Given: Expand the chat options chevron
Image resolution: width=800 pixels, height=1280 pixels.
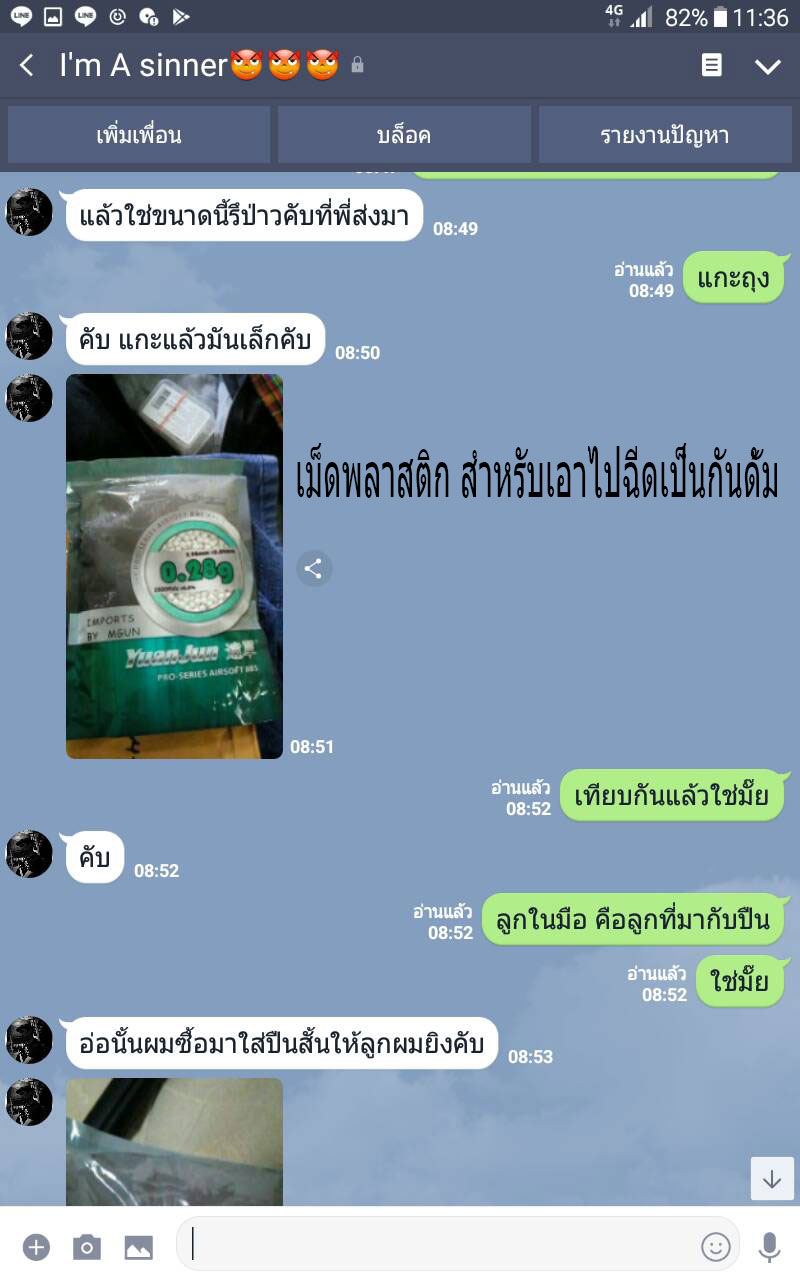Looking at the screenshot, I should coord(767,66).
